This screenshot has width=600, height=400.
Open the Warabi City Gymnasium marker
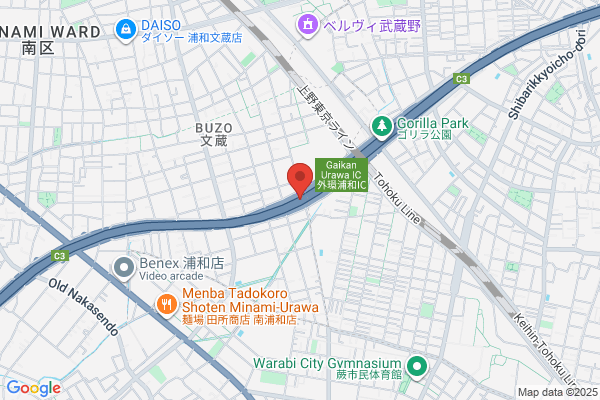pyautogui.click(x=417, y=367)
